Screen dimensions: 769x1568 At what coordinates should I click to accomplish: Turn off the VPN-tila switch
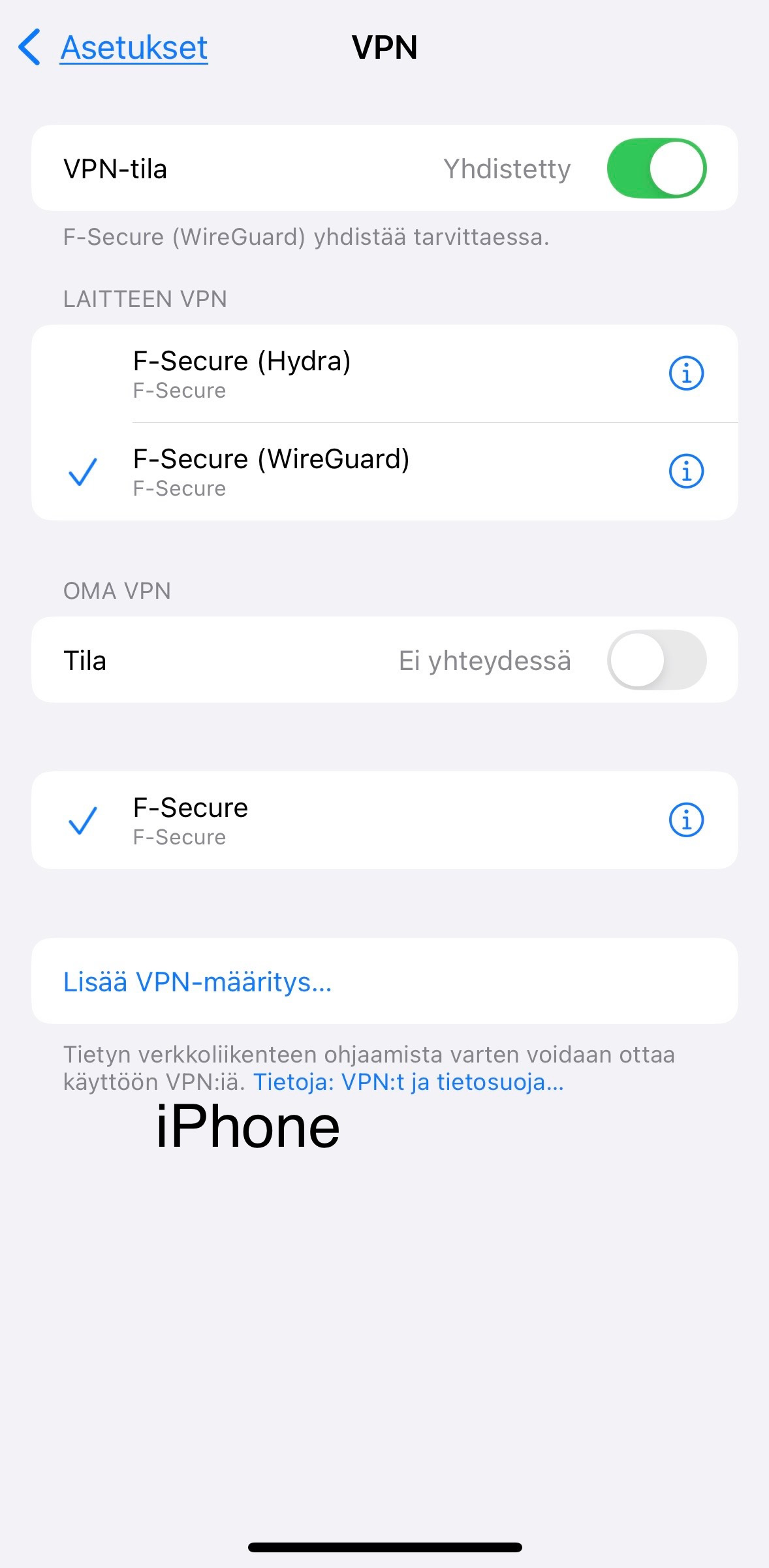[657, 168]
